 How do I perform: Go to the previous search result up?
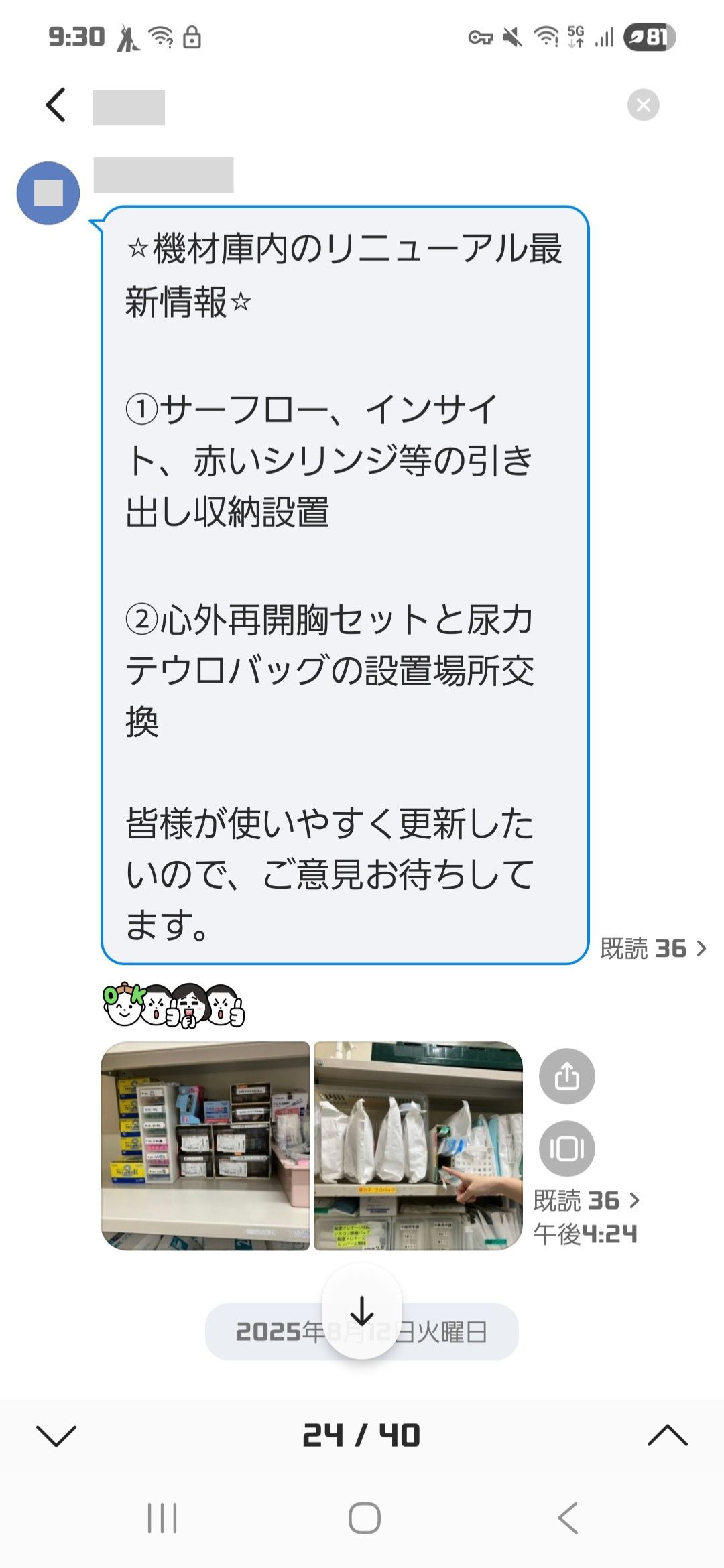[x=667, y=1435]
